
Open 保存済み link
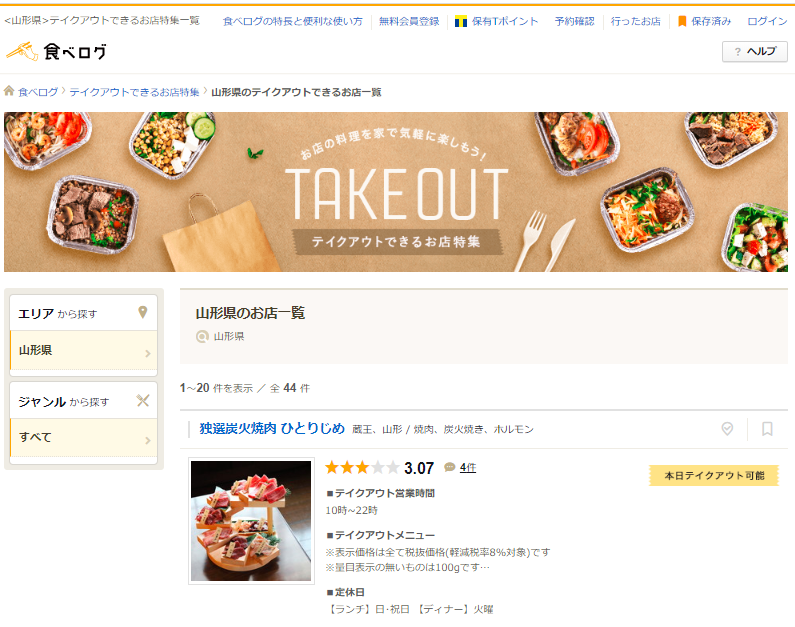click(705, 21)
